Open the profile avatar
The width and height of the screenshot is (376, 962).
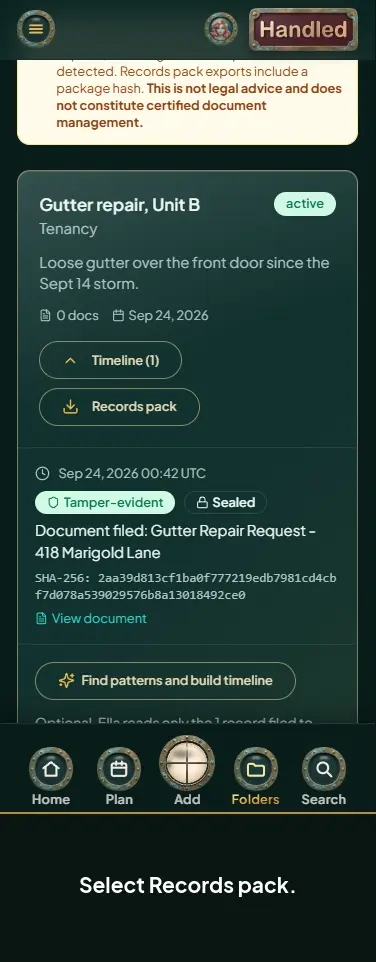pos(221,28)
